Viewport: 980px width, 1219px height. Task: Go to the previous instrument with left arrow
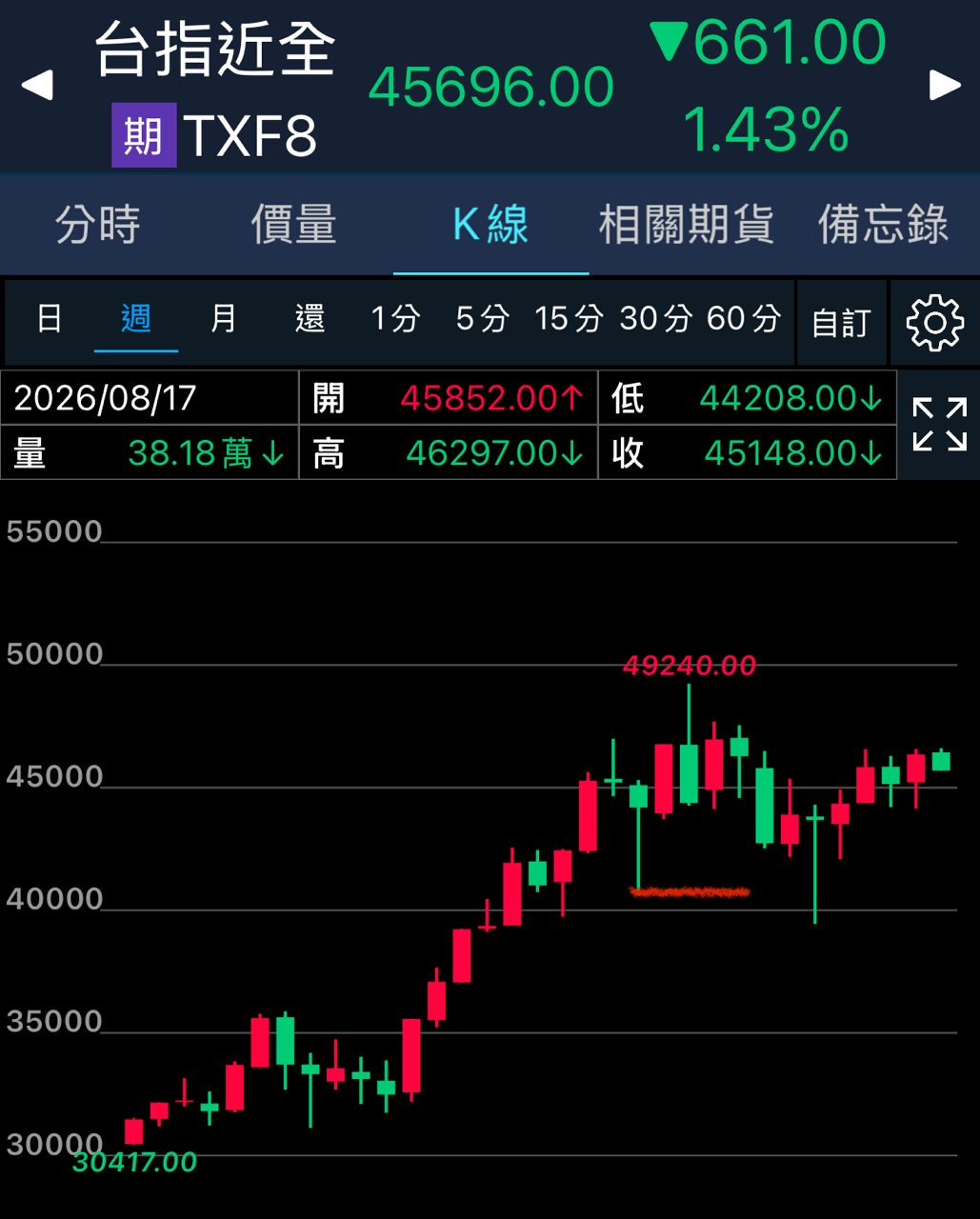[x=37, y=85]
